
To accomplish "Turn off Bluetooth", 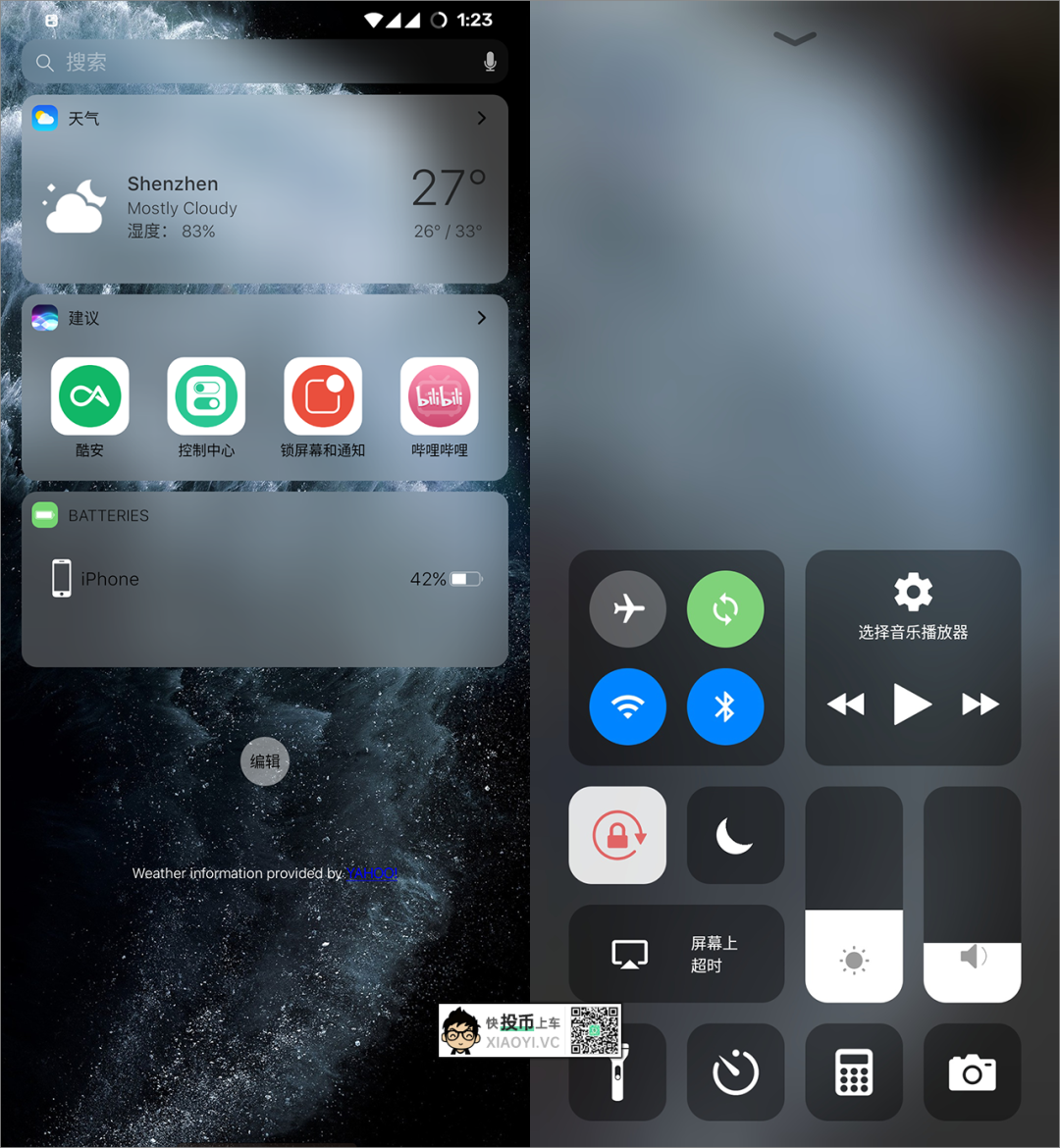I will [x=725, y=706].
